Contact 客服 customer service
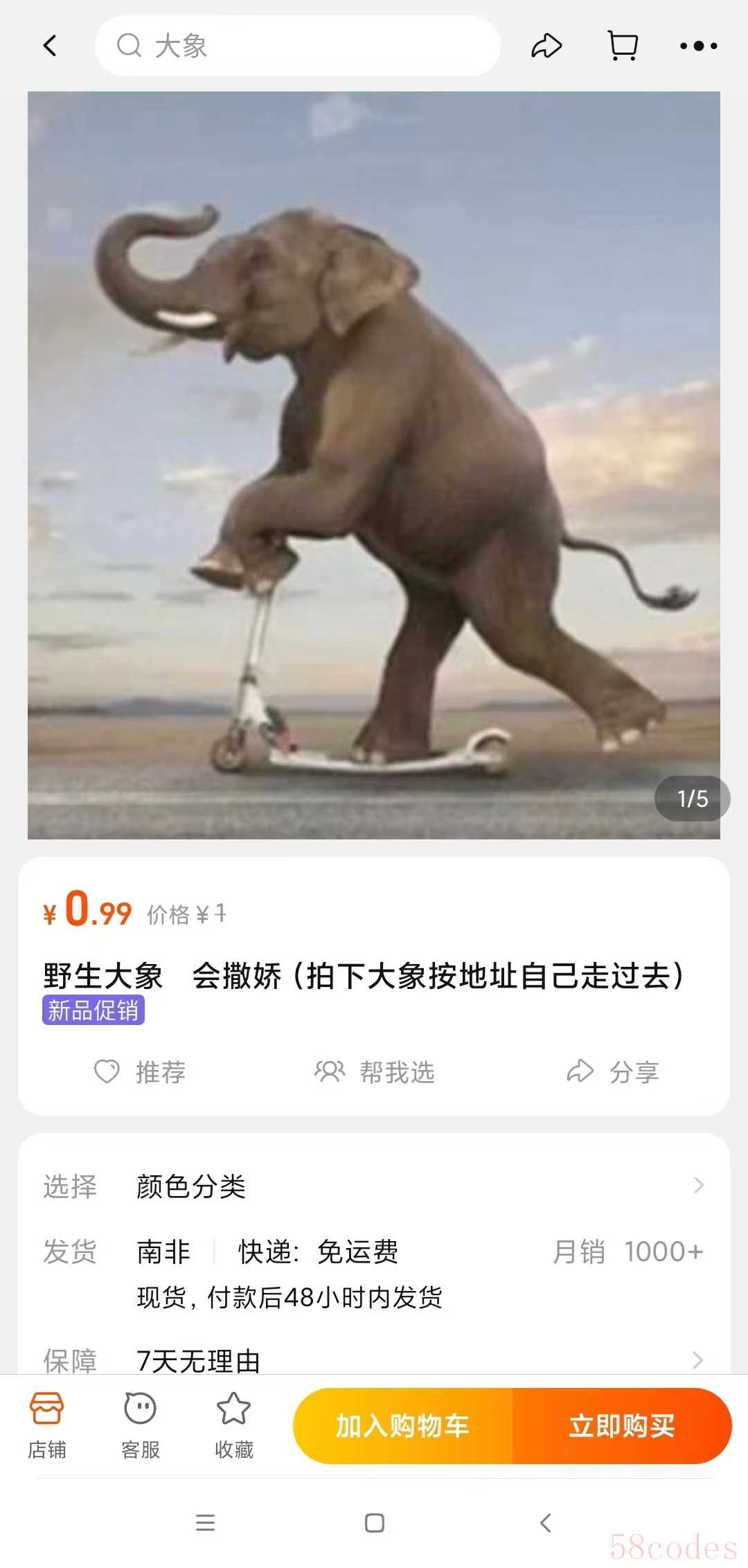748x1568 pixels. pos(141,1426)
